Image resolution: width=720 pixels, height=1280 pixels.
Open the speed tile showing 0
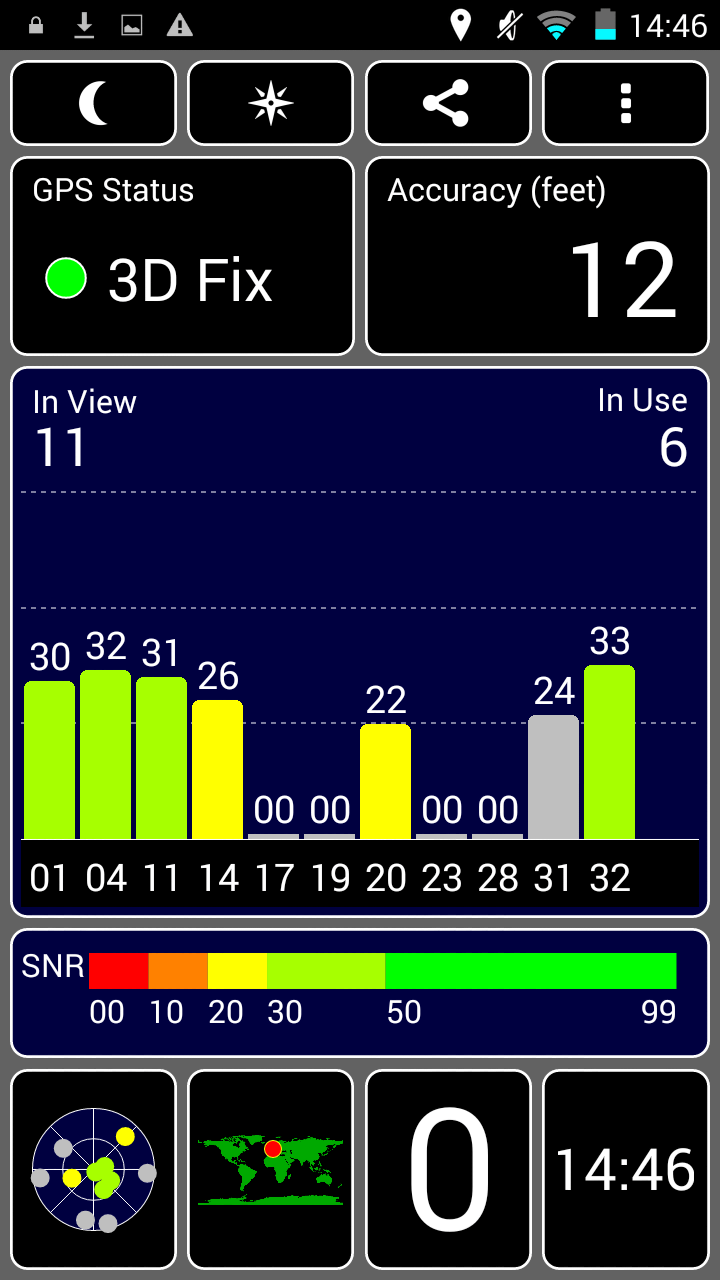click(x=448, y=1169)
